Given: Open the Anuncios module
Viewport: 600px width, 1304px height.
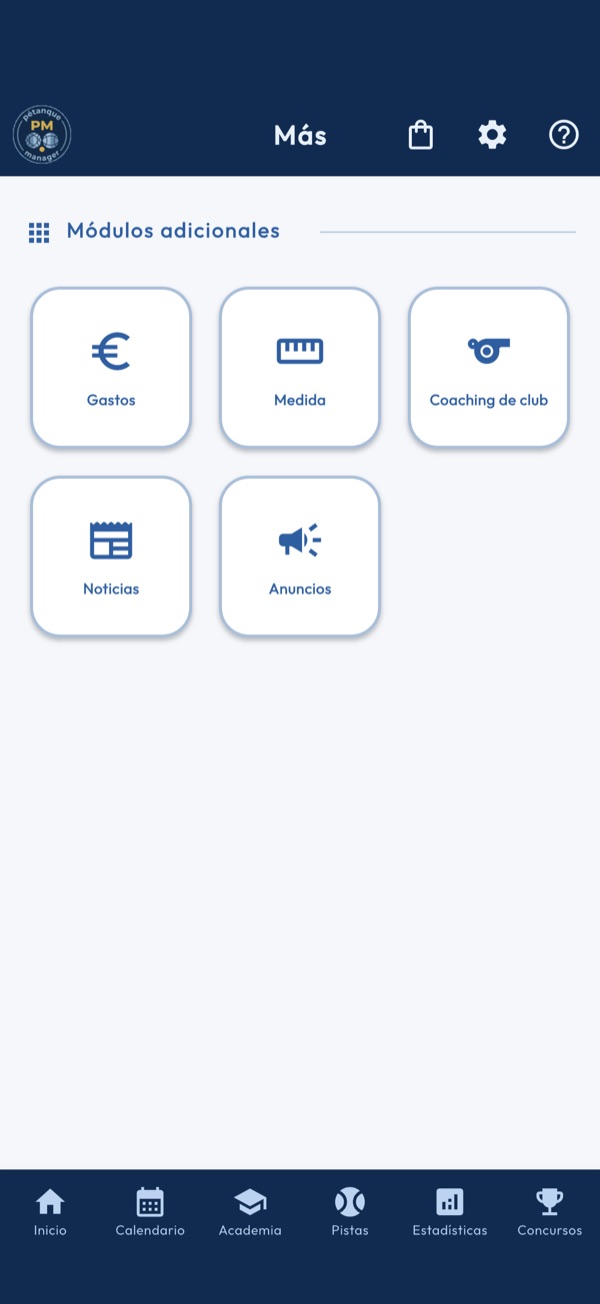Looking at the screenshot, I should point(300,556).
